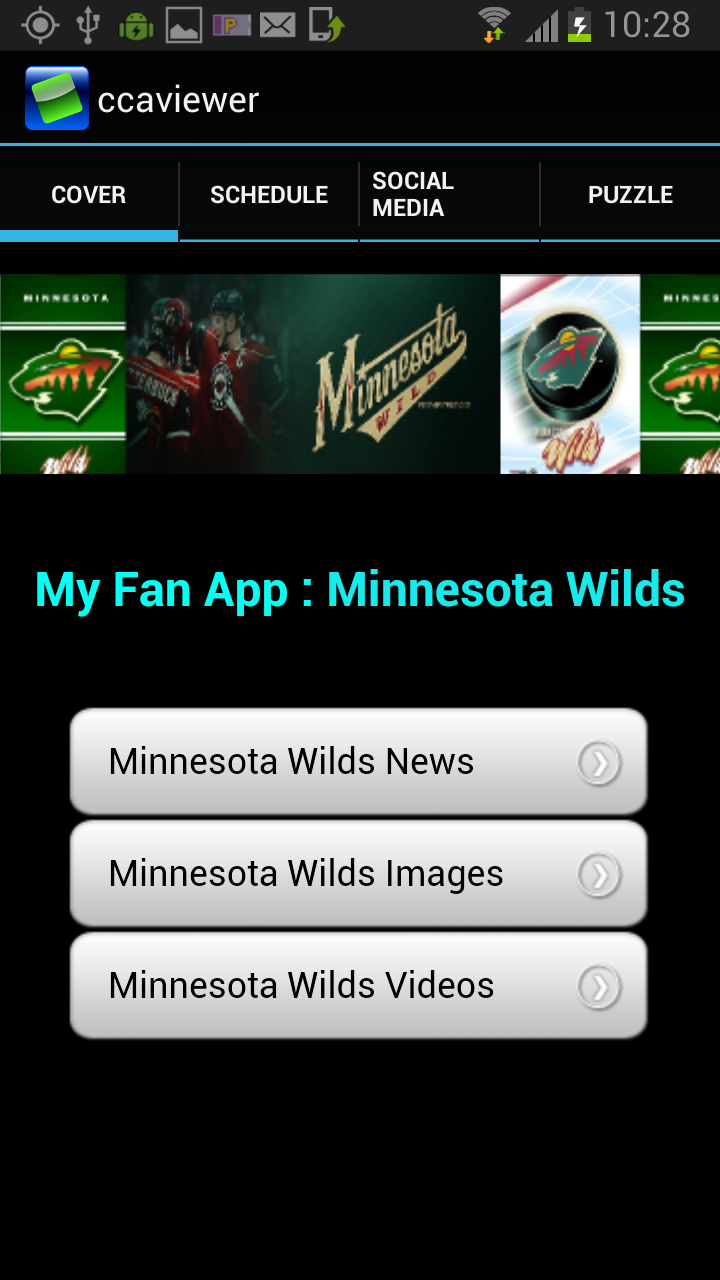The height and width of the screenshot is (1280, 720).
Task: Switch to the PUZZLE tab
Action: pos(631,194)
